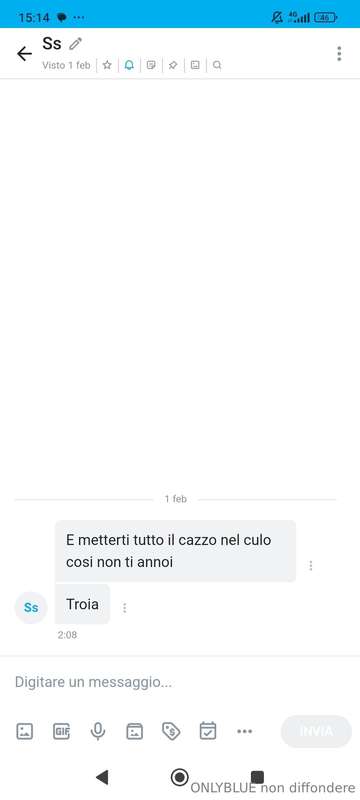Screen dimensions: 360x800
Task: Open the Ss profile avatar
Action: coord(31,608)
